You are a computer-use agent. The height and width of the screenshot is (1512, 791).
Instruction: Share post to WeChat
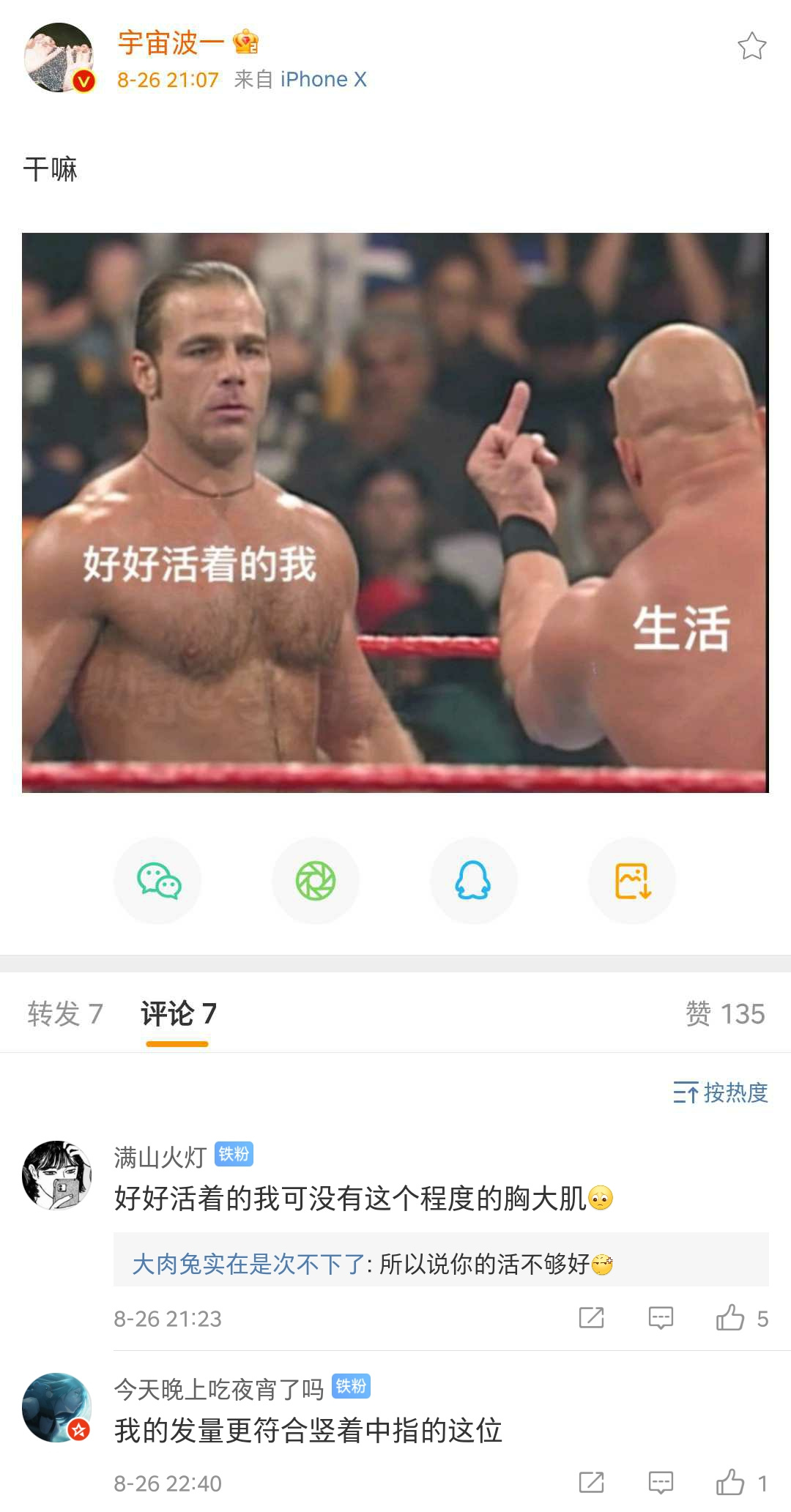158,880
